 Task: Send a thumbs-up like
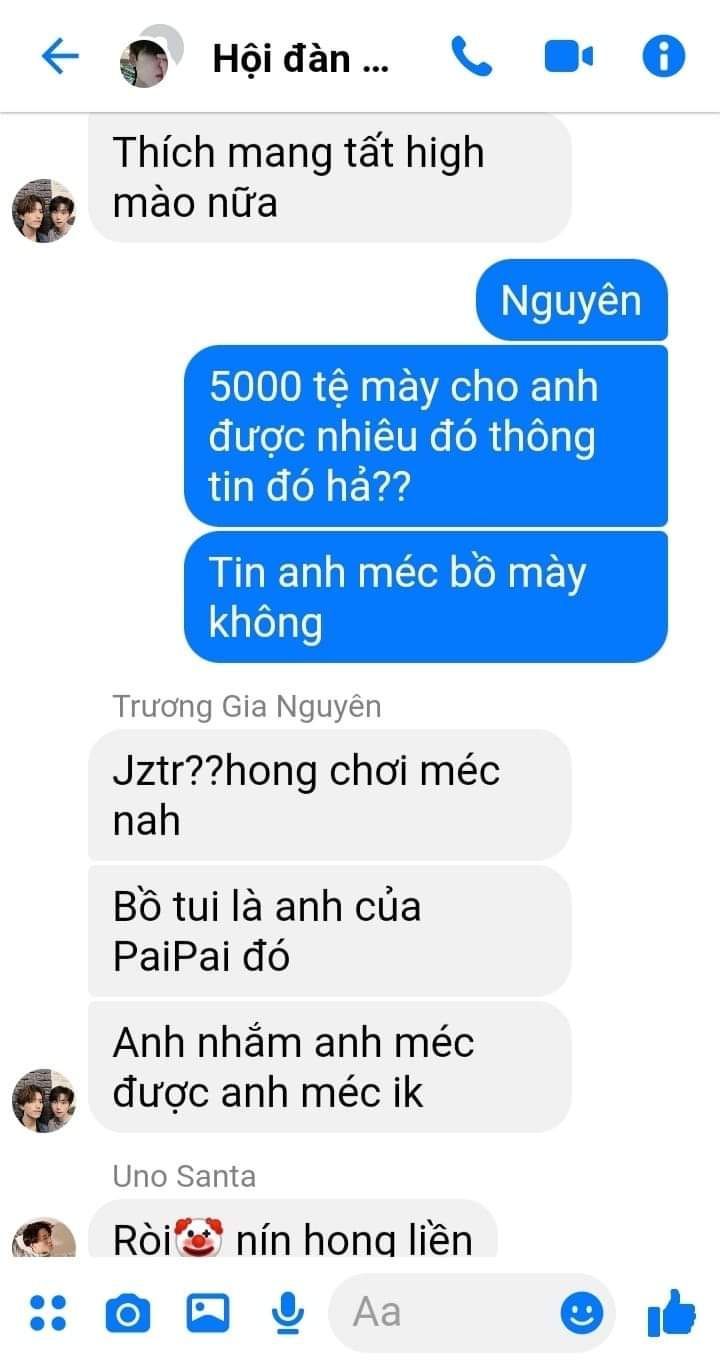click(671, 1312)
